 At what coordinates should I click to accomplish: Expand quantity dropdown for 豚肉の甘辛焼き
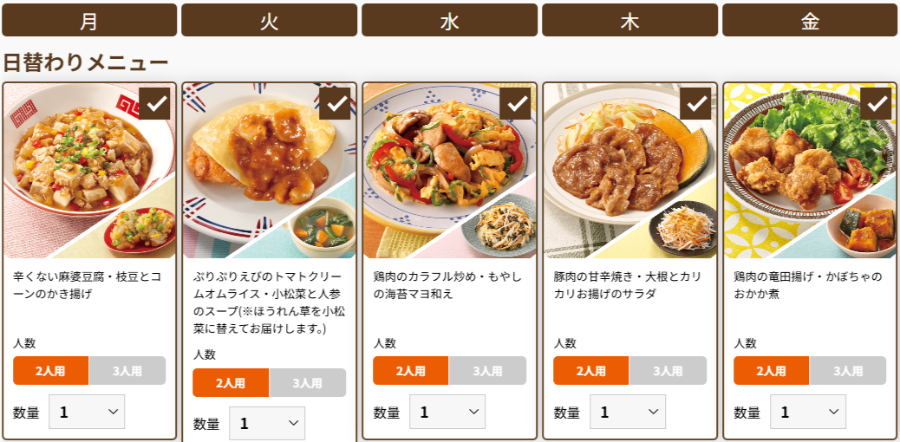click(627, 411)
